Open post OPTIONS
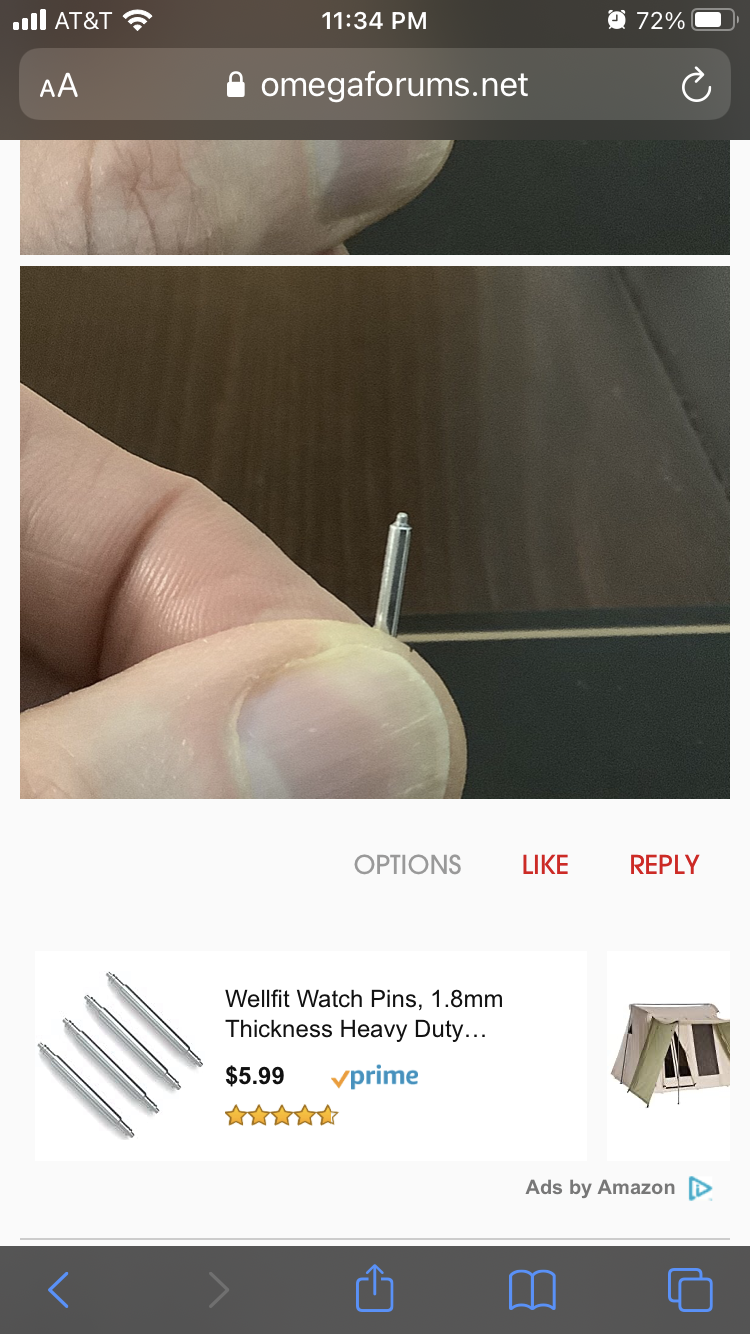Screen dimensions: 750x1334 (407, 865)
